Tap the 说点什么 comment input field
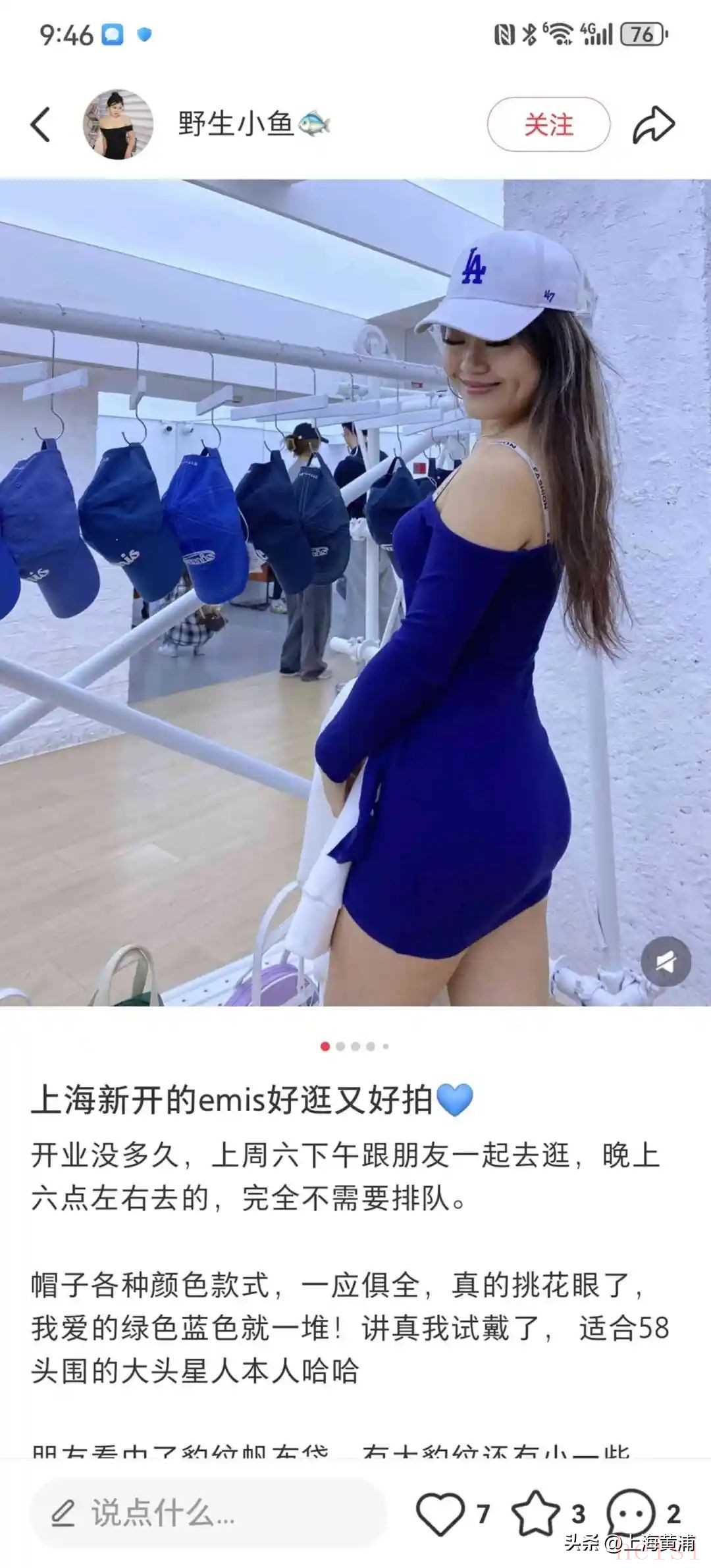 207,1513
